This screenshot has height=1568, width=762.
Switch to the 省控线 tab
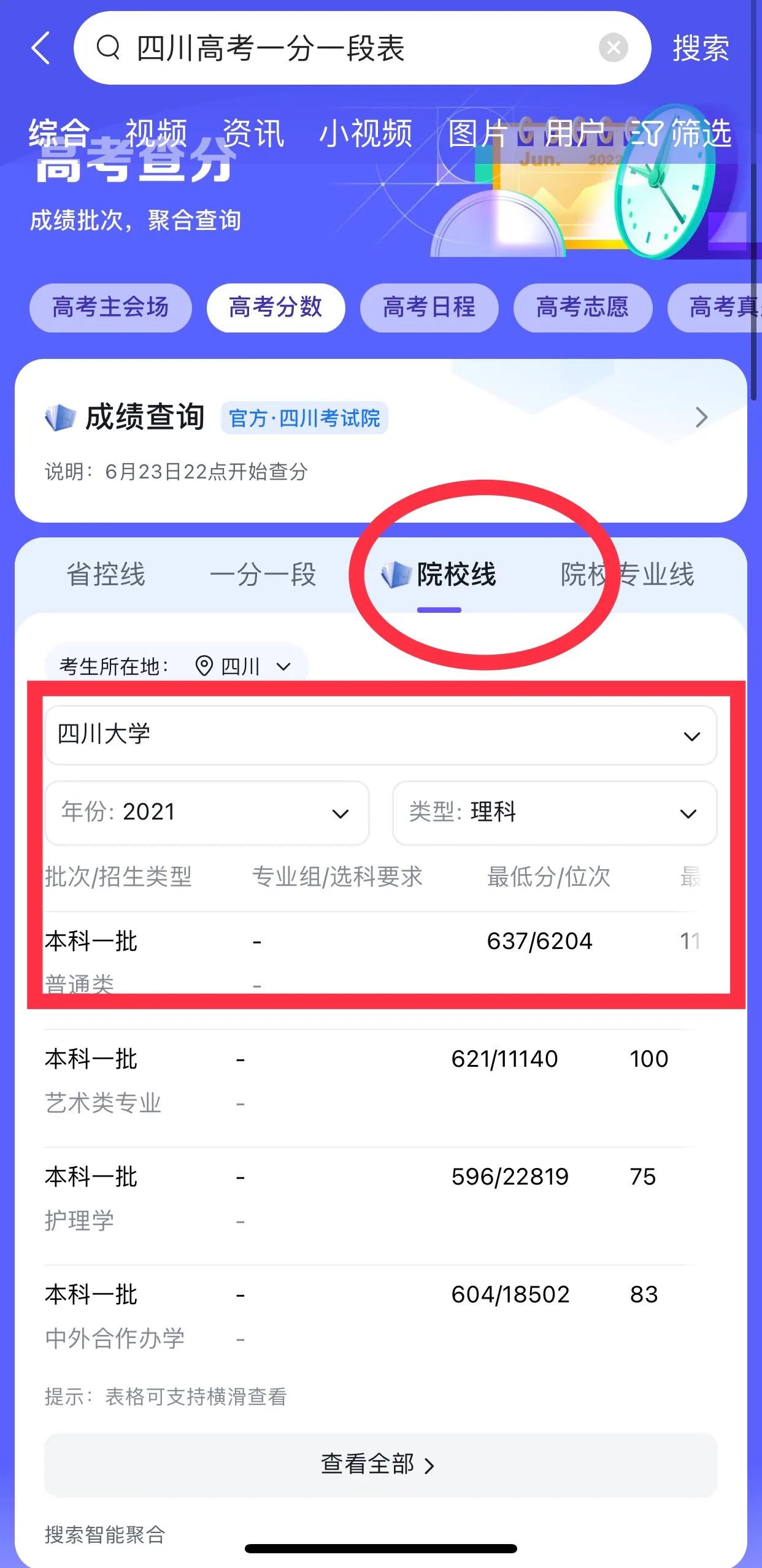pyautogui.click(x=106, y=575)
